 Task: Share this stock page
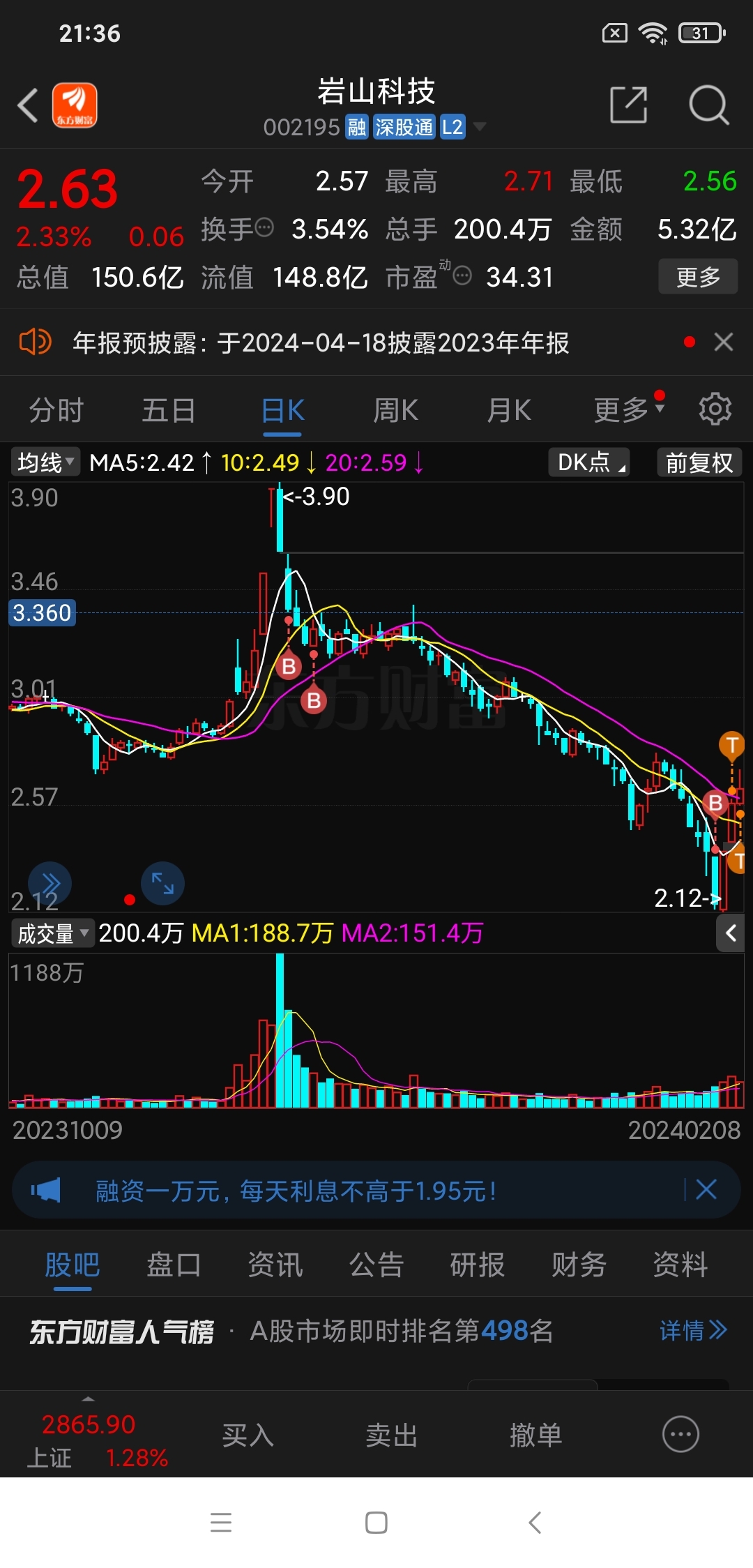pyautogui.click(x=629, y=105)
